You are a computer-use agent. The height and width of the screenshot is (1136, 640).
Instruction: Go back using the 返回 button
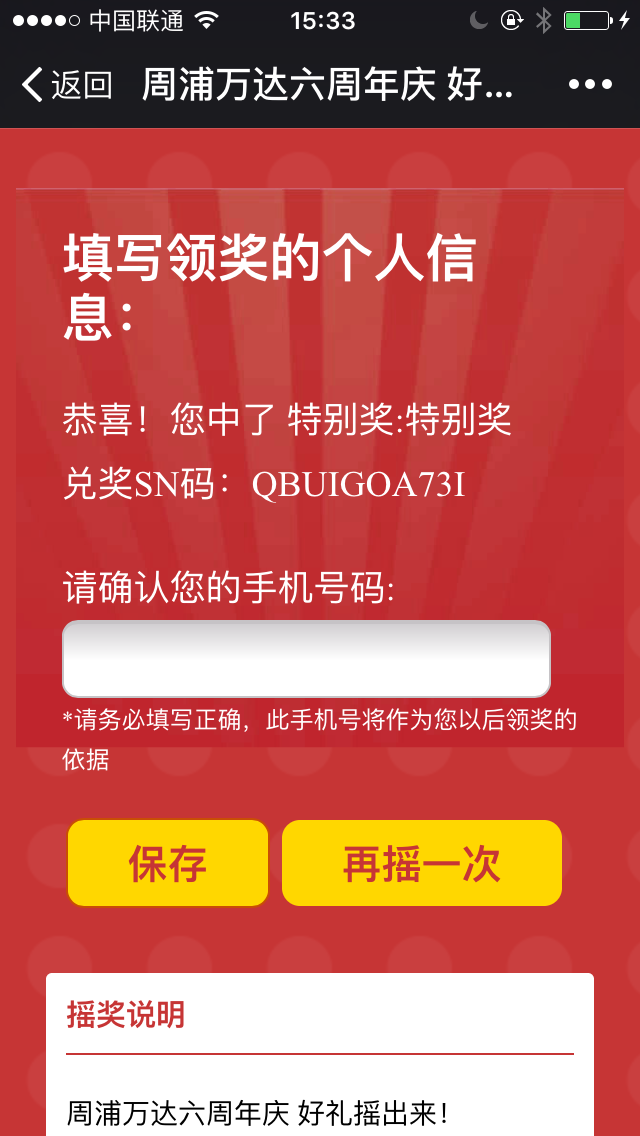(66, 85)
